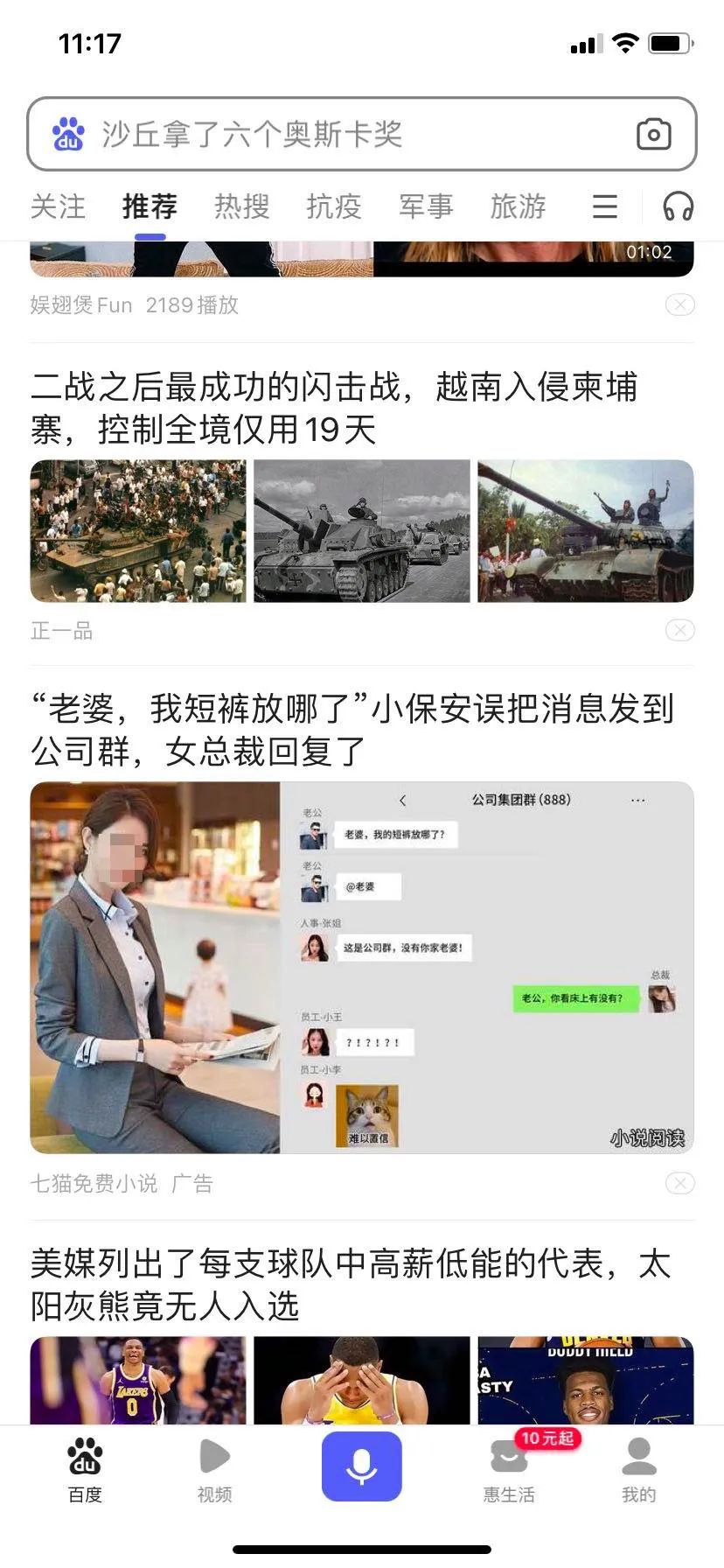
Task: Dismiss the 娱翅煲Fun video item
Action: click(x=679, y=304)
